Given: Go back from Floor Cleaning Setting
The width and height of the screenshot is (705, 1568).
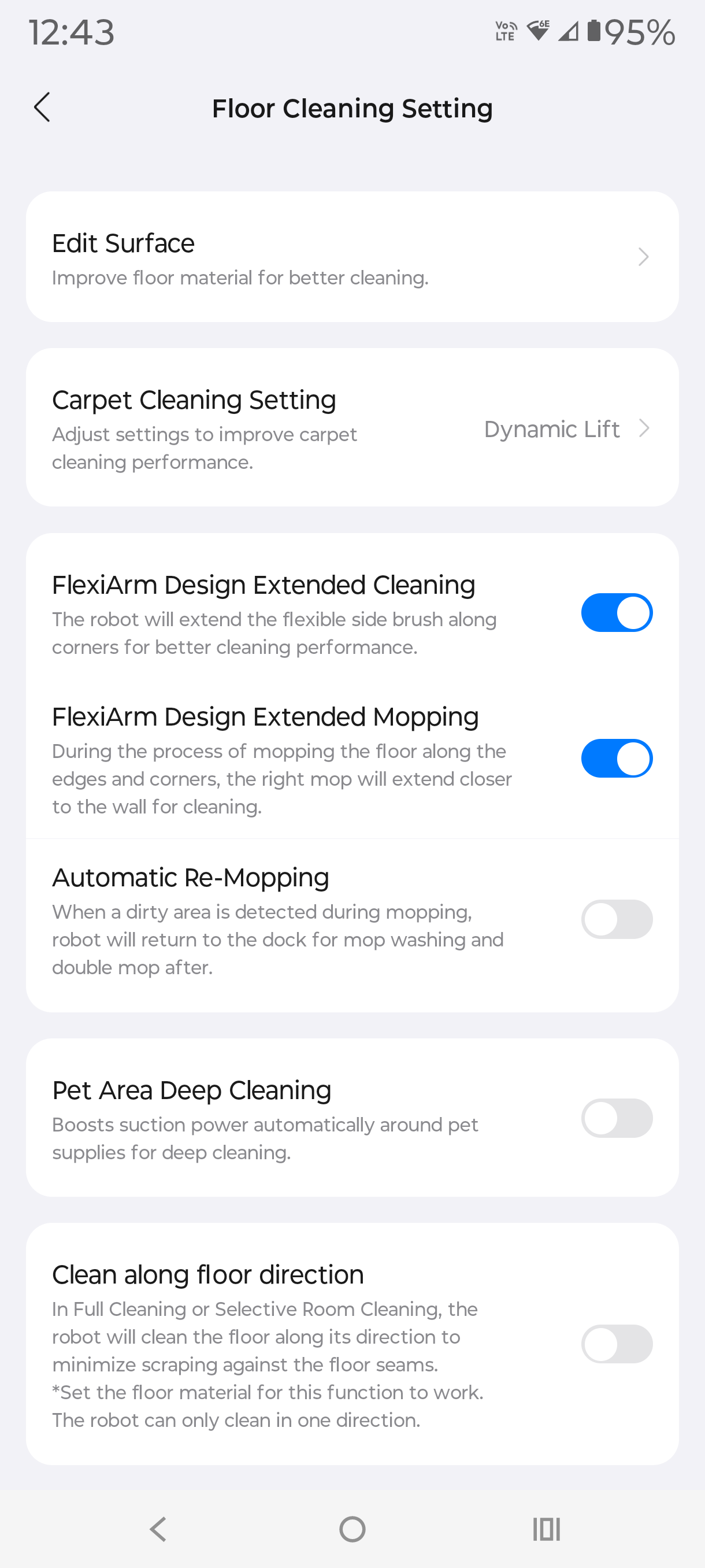Looking at the screenshot, I should (x=42, y=108).
